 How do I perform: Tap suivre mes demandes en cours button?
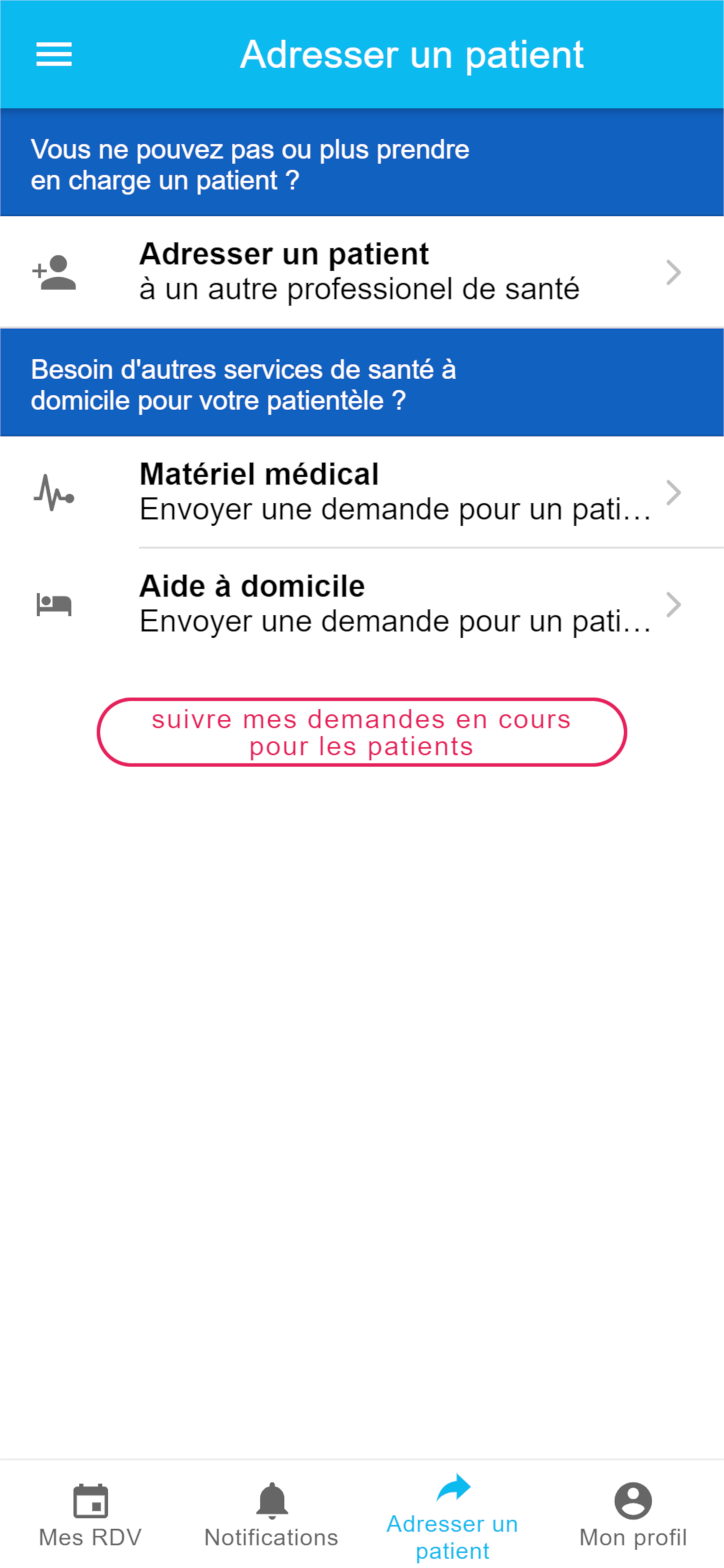click(x=362, y=732)
